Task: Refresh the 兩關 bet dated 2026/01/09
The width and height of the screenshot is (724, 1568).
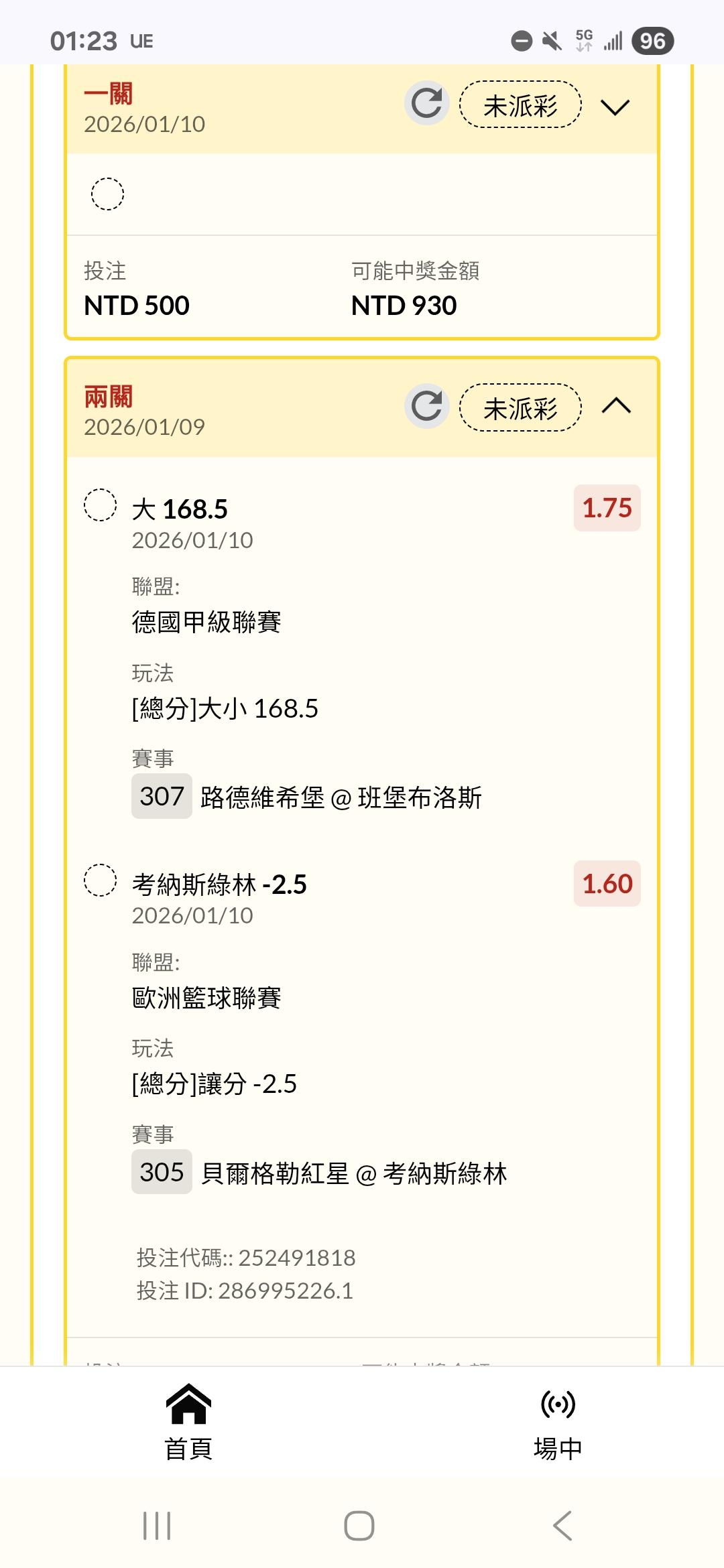Action: pyautogui.click(x=426, y=407)
